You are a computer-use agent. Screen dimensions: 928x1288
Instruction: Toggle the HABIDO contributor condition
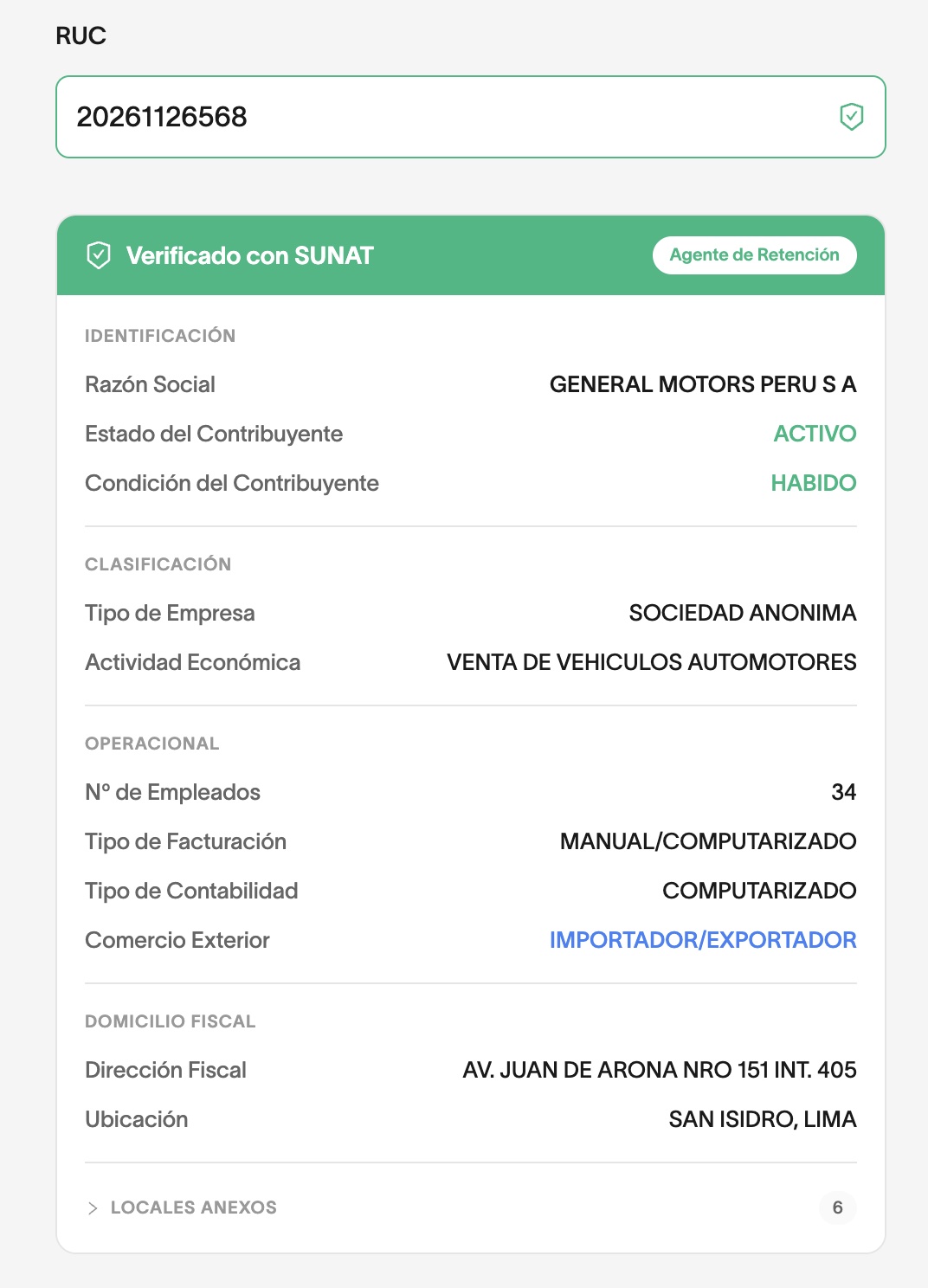click(812, 483)
